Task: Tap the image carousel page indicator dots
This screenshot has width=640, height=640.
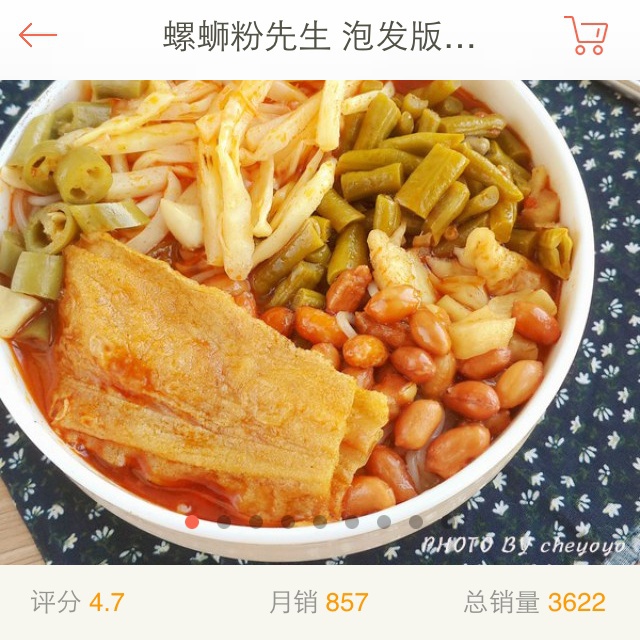Action: tap(303, 522)
